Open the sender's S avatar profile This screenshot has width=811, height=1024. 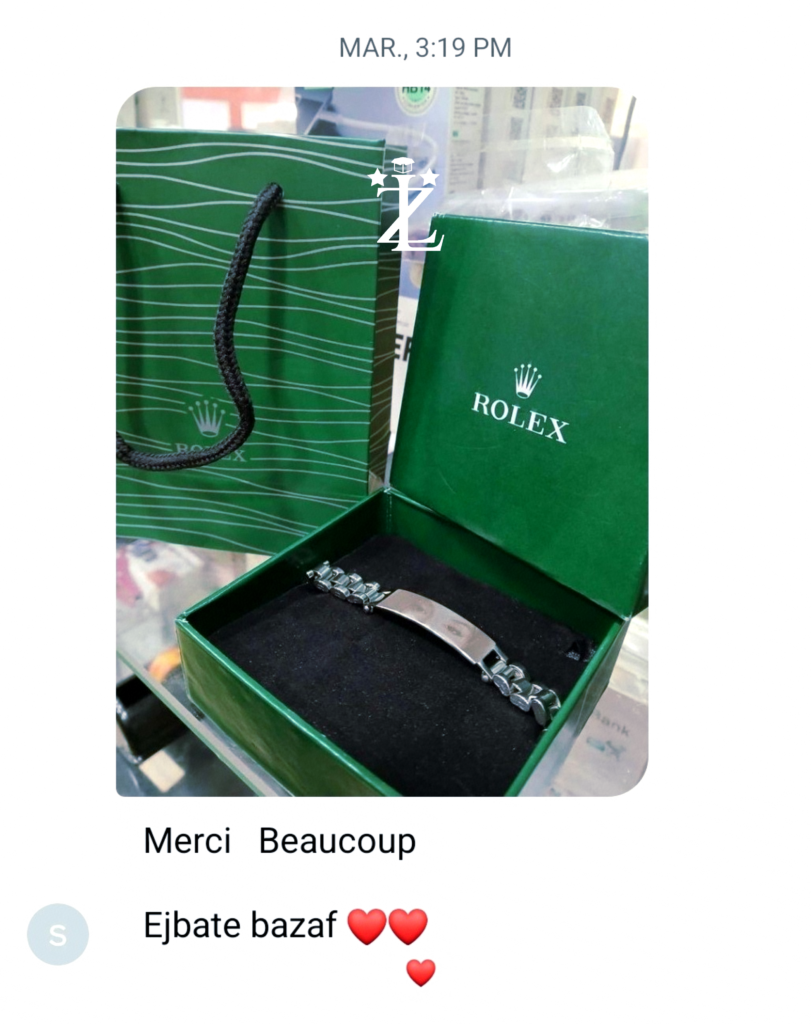58,934
